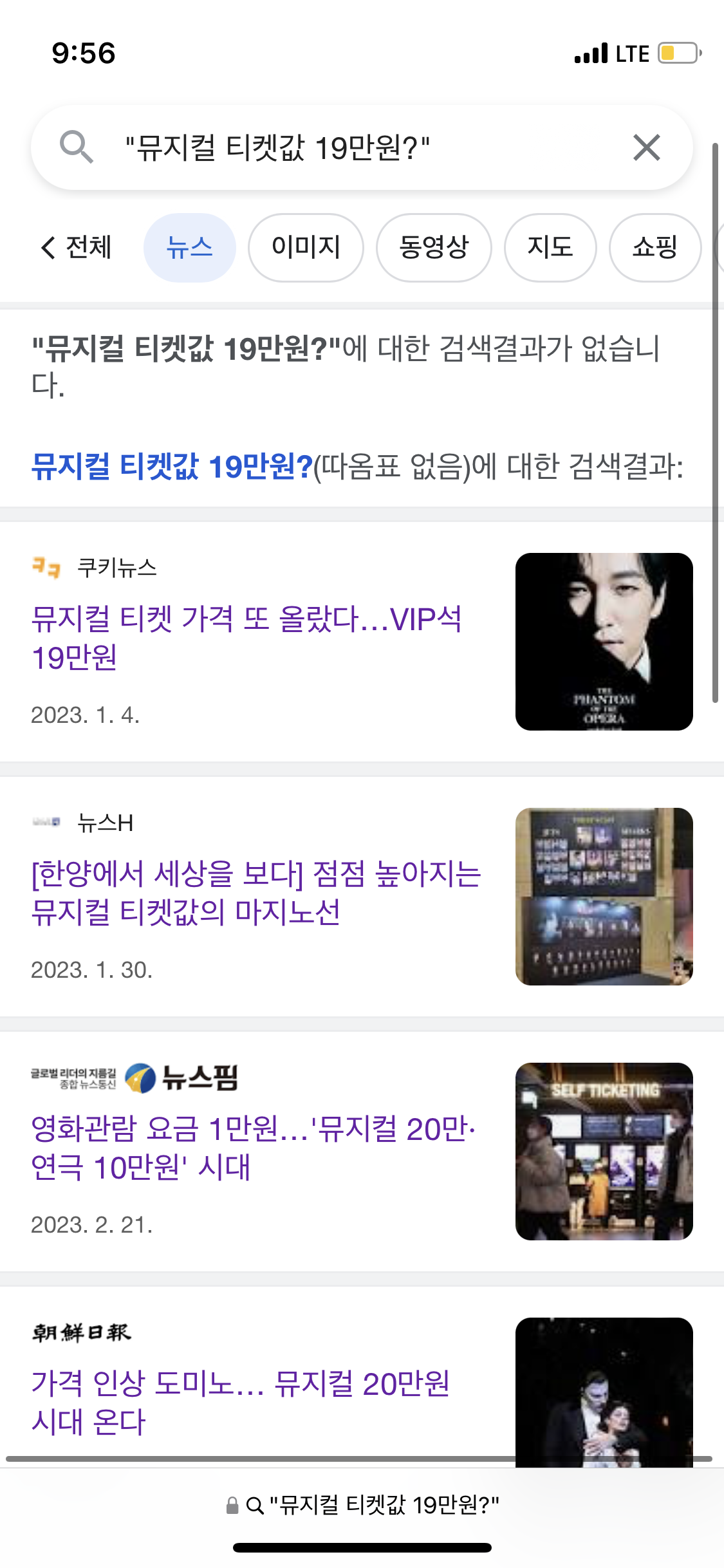Tap the browser address bar at the bottom
The width and height of the screenshot is (724, 1568).
tap(362, 1505)
